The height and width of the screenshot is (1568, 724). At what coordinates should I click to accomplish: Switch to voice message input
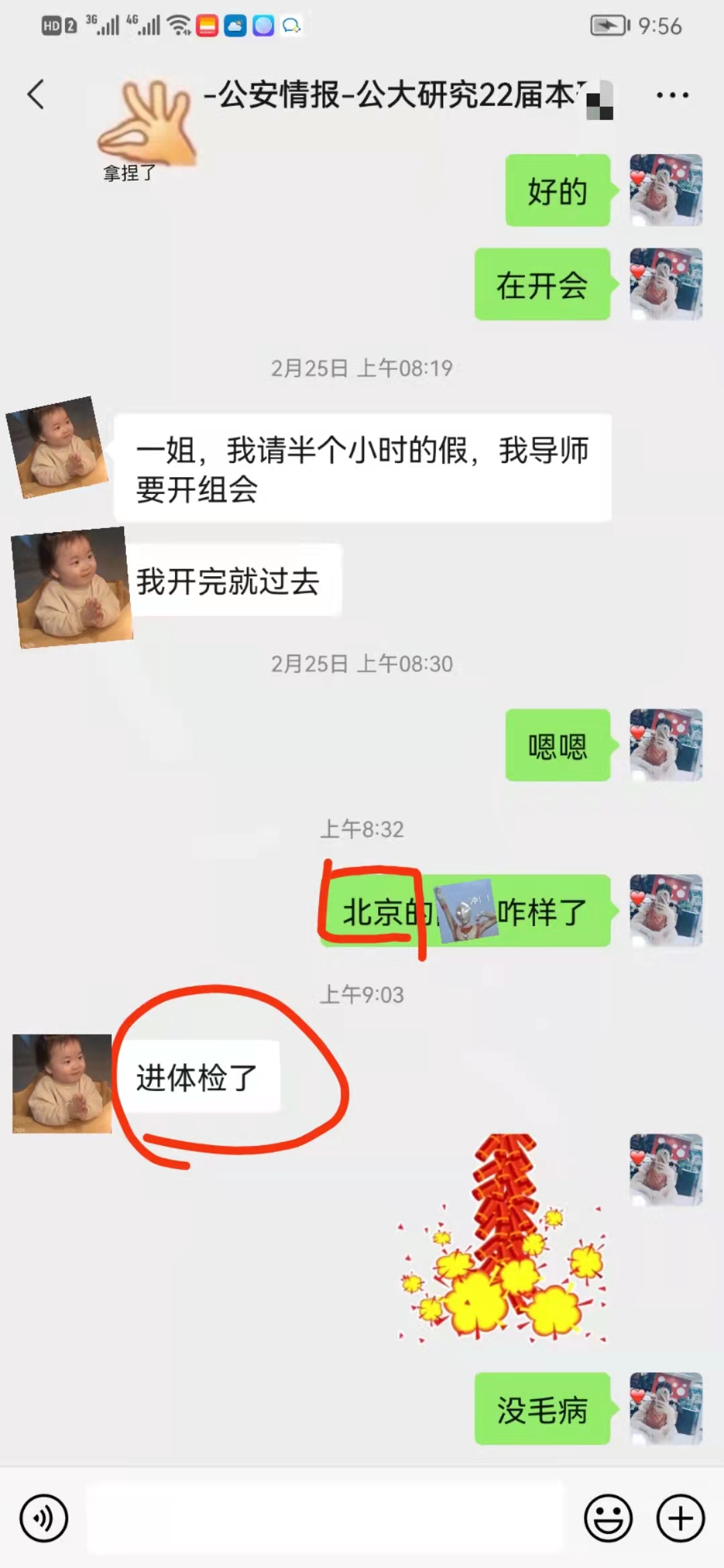[x=44, y=1518]
